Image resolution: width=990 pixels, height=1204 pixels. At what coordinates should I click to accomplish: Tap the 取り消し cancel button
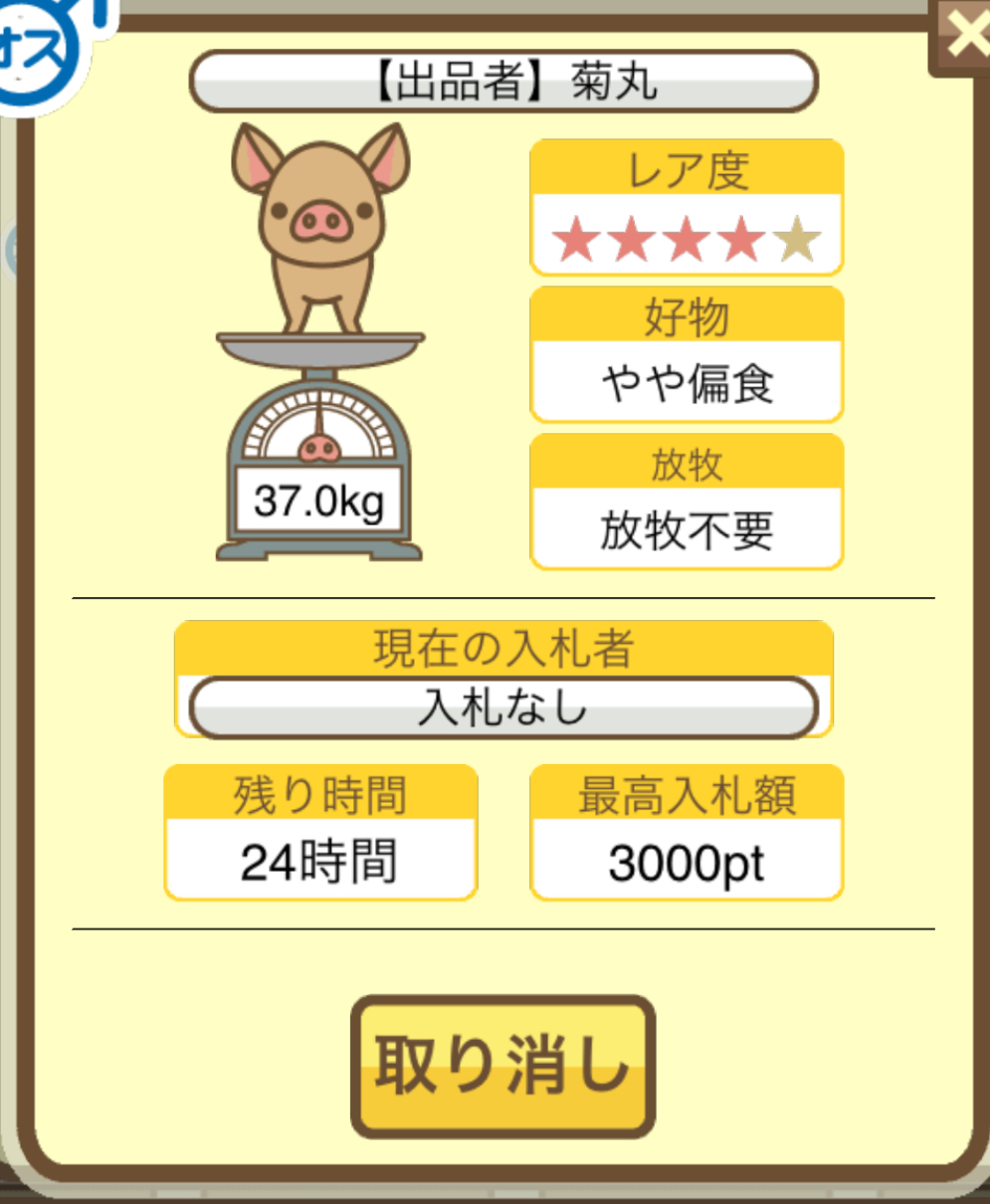[x=502, y=1066]
